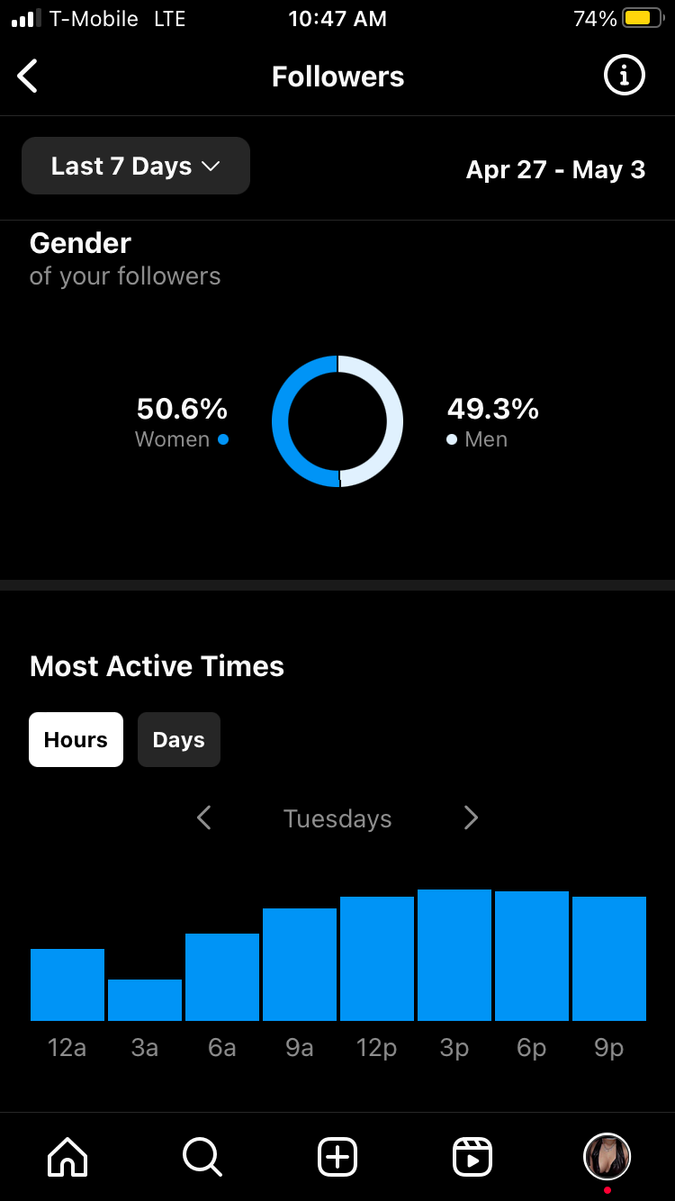The width and height of the screenshot is (675, 1201).
Task: Open the info icon
Action: pyautogui.click(x=624, y=76)
